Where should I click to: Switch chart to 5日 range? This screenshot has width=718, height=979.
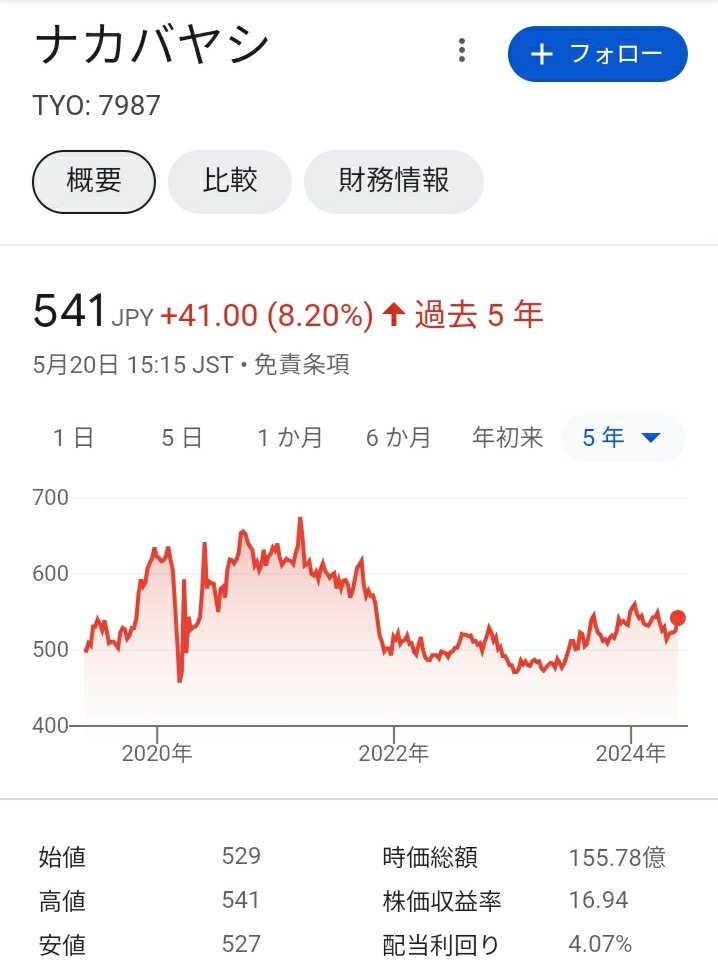(x=182, y=438)
